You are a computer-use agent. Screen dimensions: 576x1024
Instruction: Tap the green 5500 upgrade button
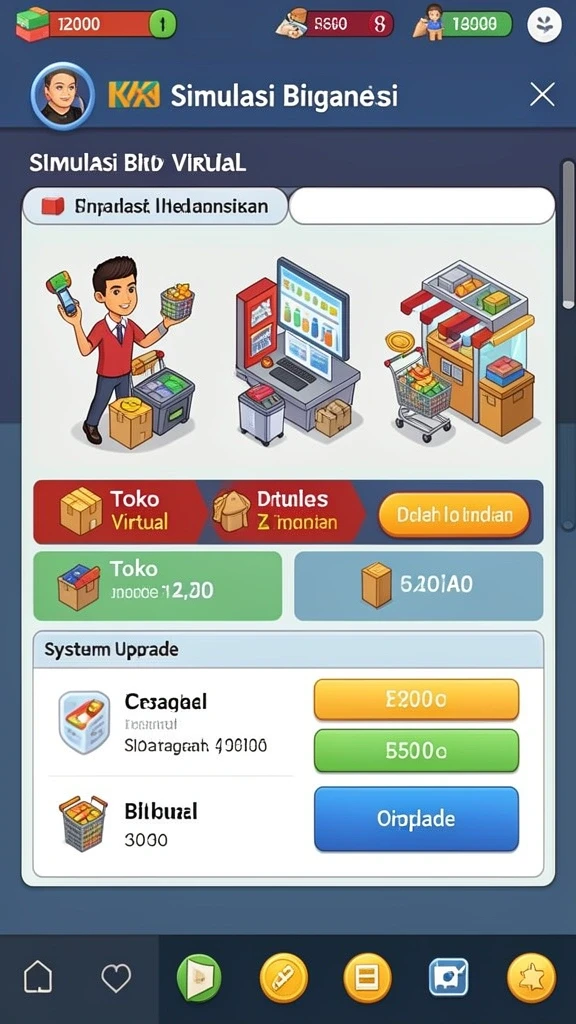click(417, 750)
